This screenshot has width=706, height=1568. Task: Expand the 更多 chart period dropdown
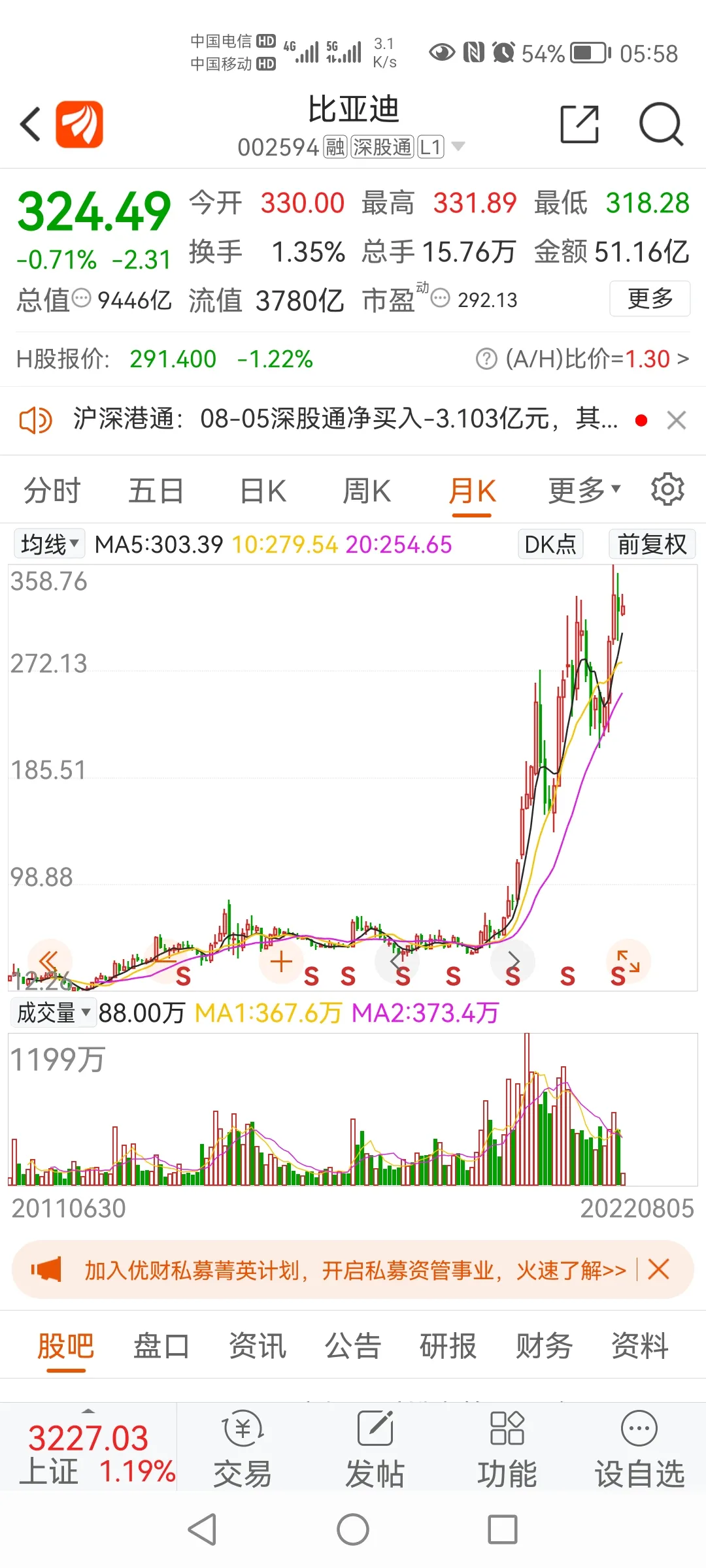(x=584, y=491)
